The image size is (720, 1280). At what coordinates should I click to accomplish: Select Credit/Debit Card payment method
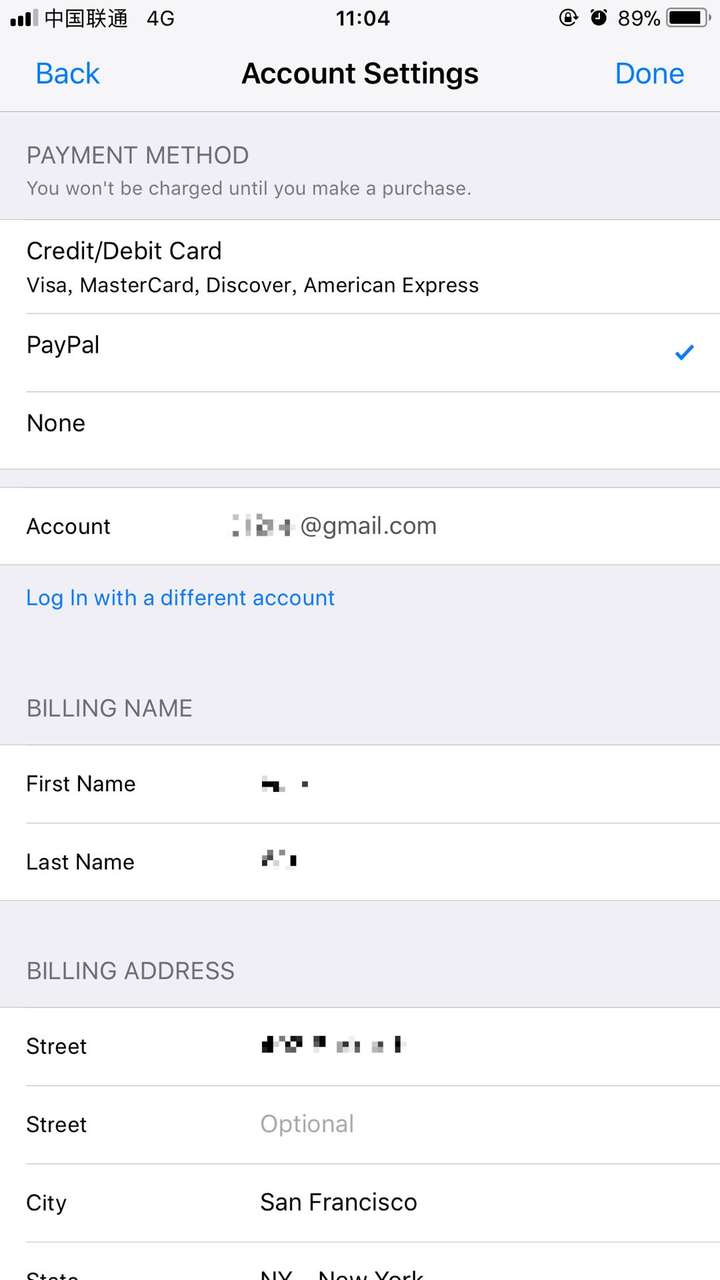[360, 267]
